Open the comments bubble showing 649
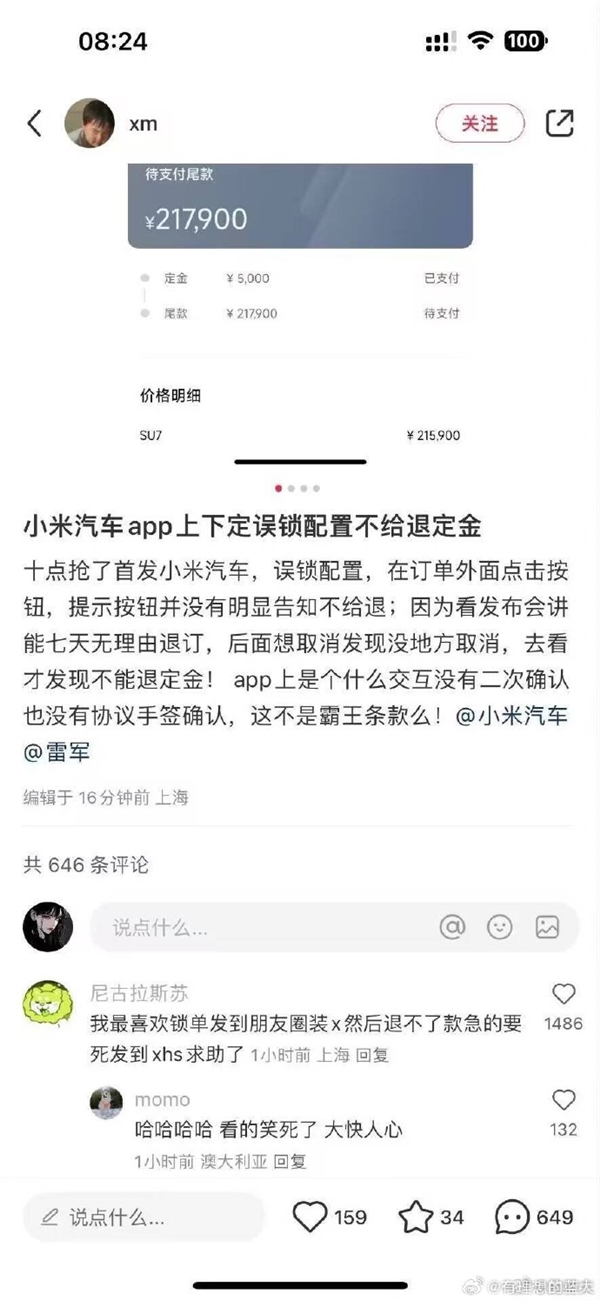This screenshot has width=600, height=1300. point(512,1217)
